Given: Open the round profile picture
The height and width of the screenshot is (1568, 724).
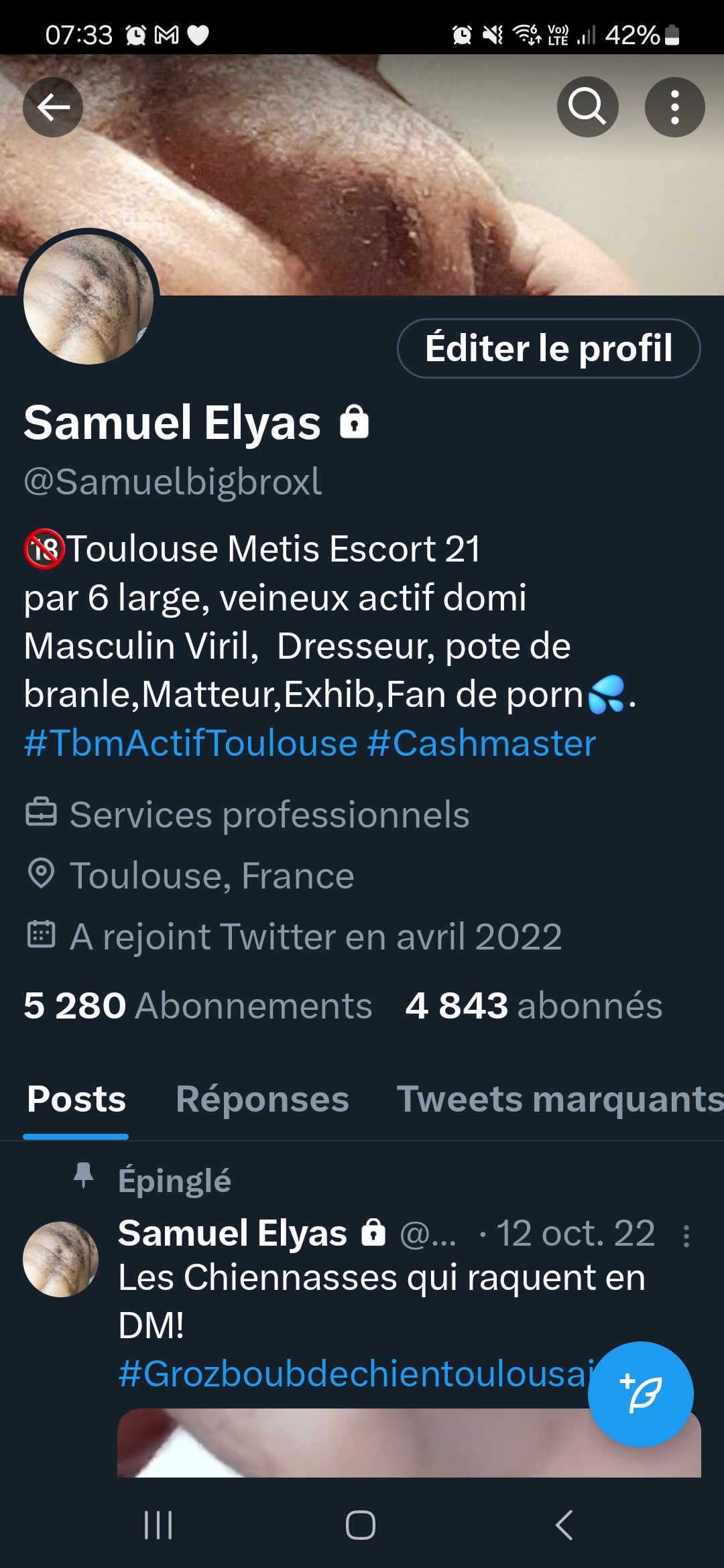Looking at the screenshot, I should (88, 299).
